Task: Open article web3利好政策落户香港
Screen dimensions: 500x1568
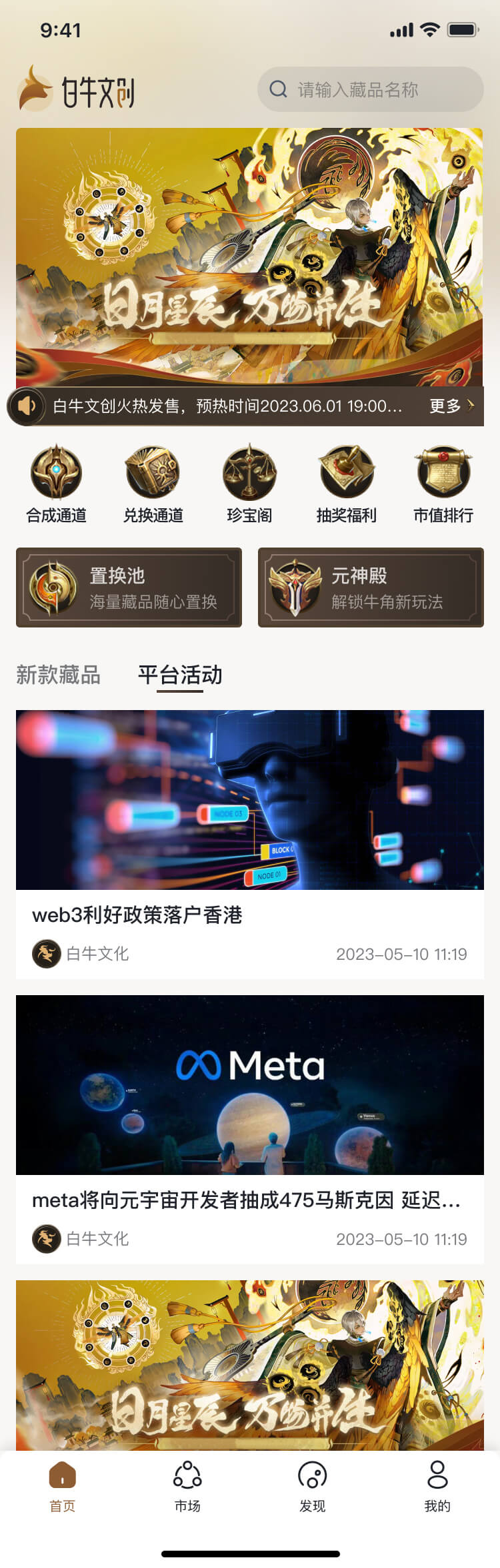Action: coord(249,844)
